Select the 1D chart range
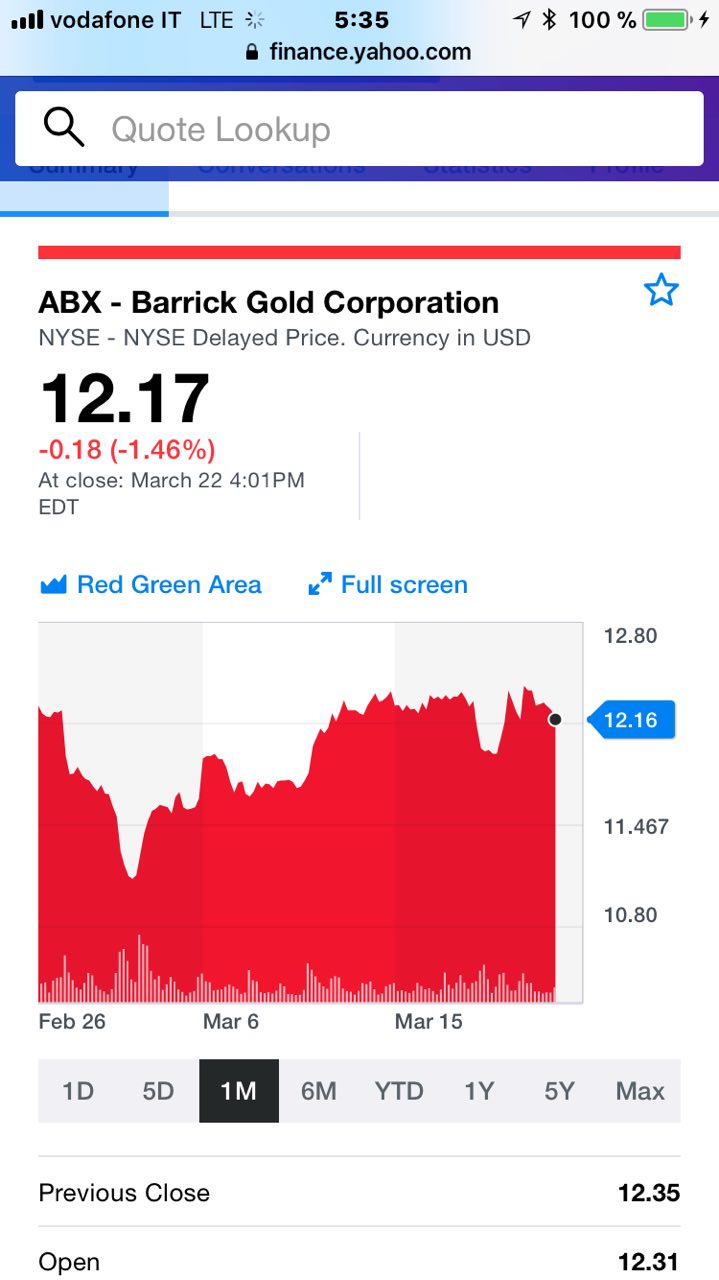 [x=78, y=1091]
